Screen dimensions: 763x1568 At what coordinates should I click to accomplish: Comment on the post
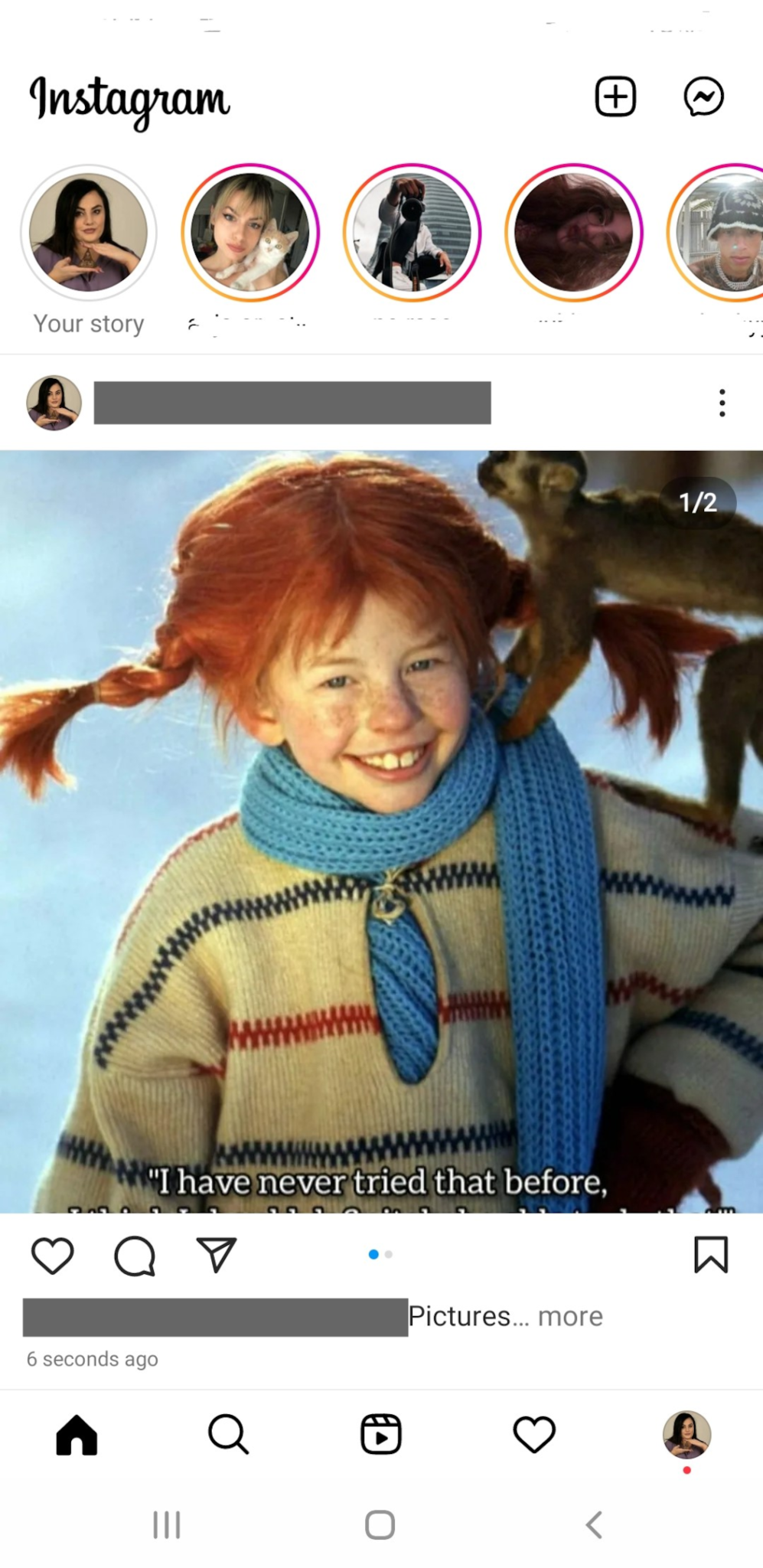pyautogui.click(x=135, y=1256)
